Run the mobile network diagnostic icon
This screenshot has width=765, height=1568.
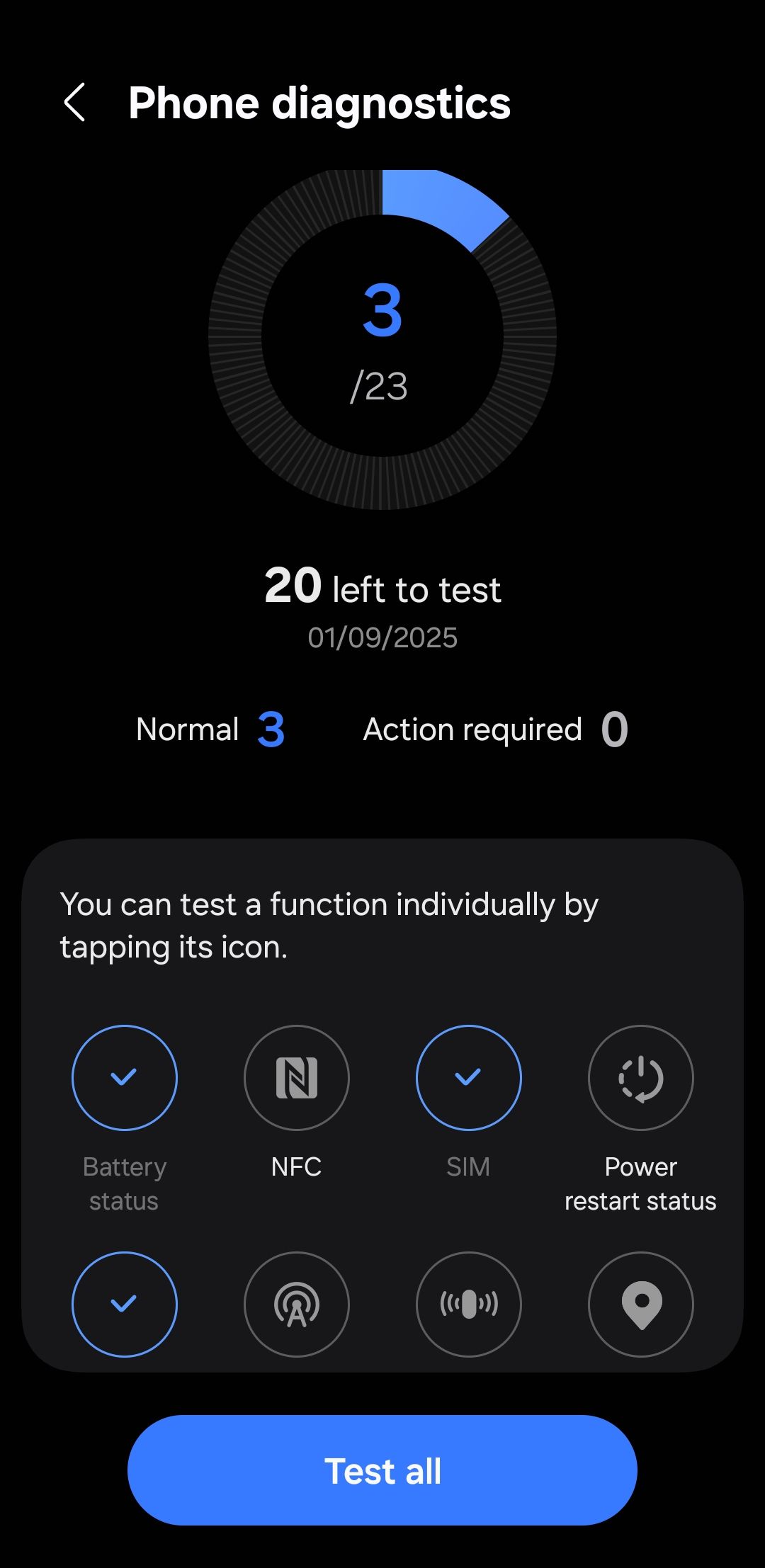tap(296, 1304)
